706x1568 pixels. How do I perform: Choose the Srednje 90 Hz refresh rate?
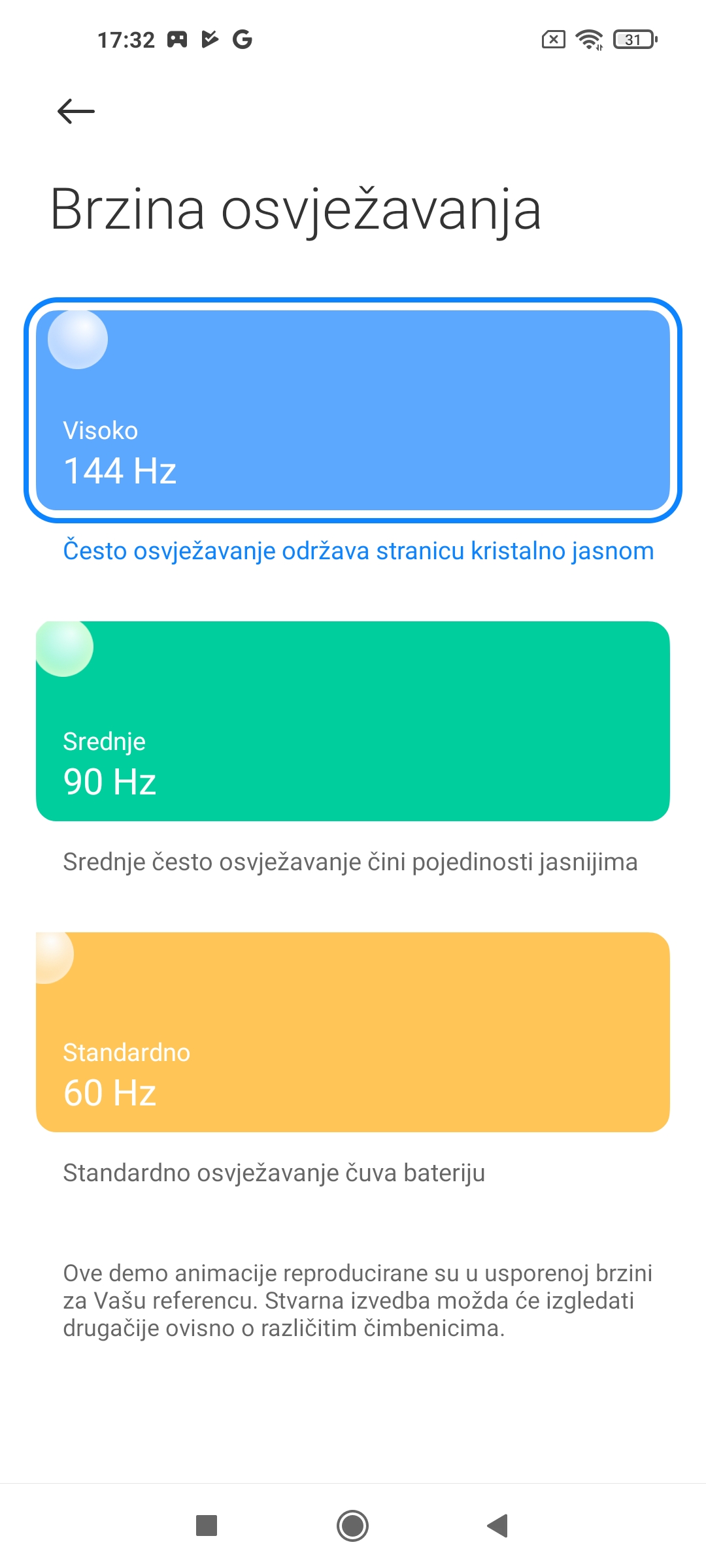point(353,721)
